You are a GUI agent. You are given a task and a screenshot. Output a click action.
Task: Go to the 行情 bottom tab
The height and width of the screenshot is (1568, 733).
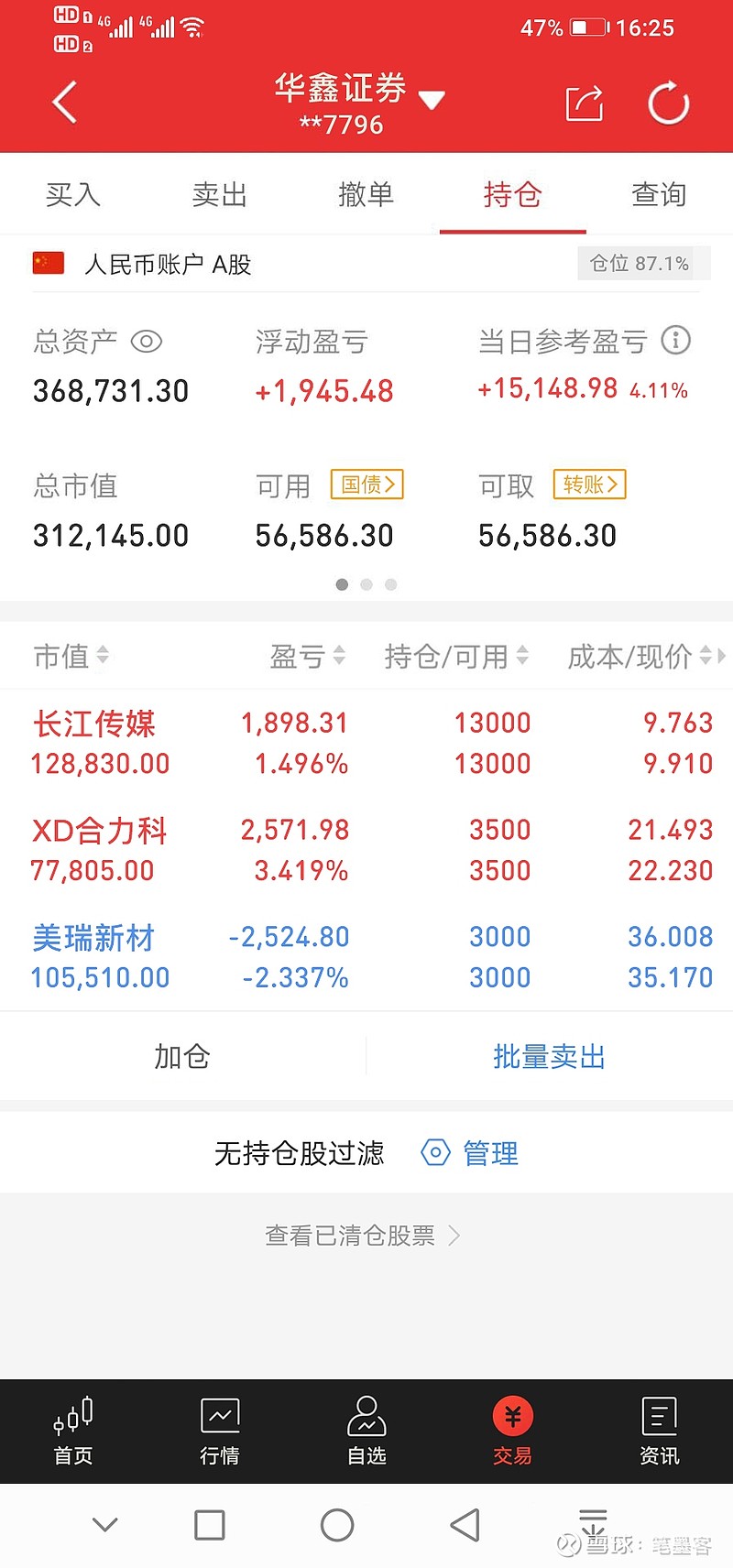pyautogui.click(x=220, y=1432)
